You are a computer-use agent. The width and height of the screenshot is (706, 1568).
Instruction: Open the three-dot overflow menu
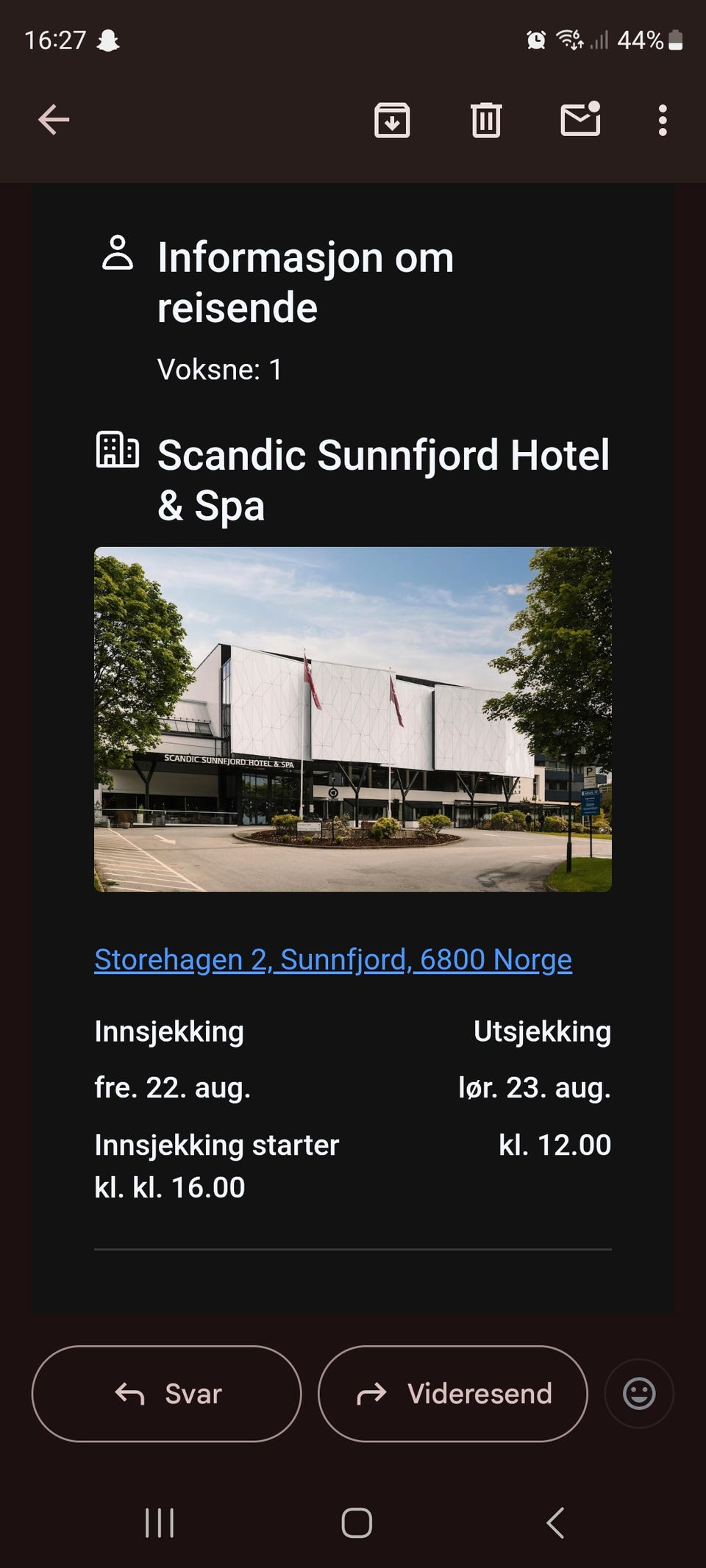663,121
